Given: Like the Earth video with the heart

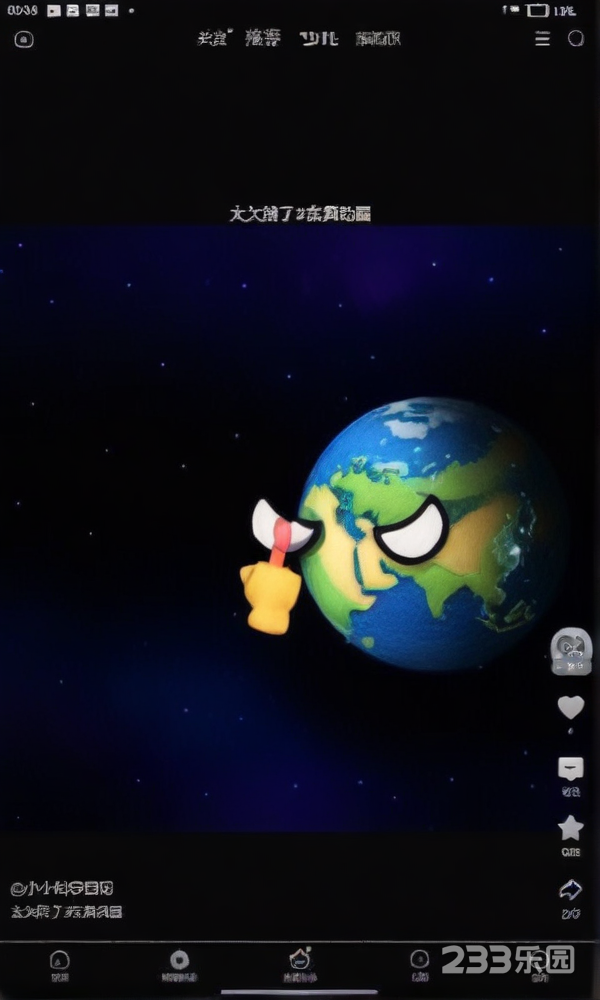Looking at the screenshot, I should click(x=570, y=708).
